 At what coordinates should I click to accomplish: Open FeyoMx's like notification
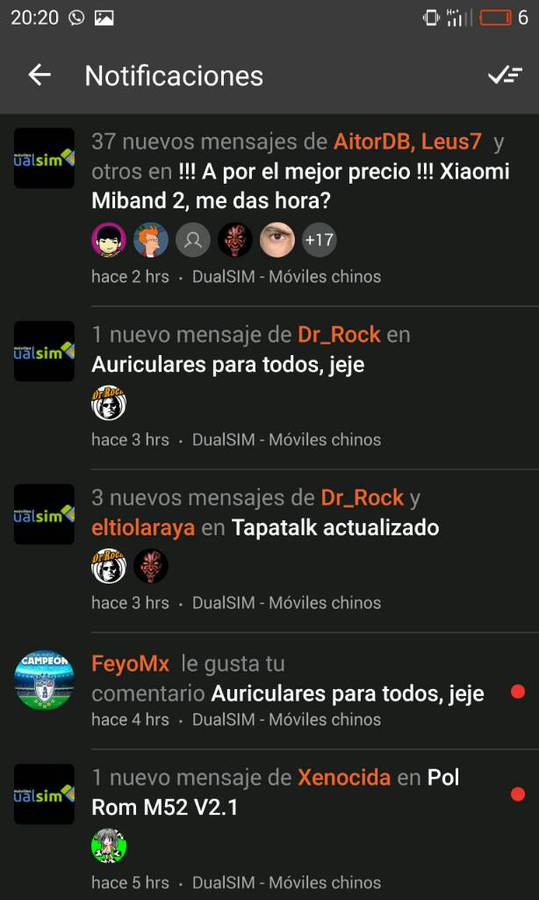click(x=270, y=691)
